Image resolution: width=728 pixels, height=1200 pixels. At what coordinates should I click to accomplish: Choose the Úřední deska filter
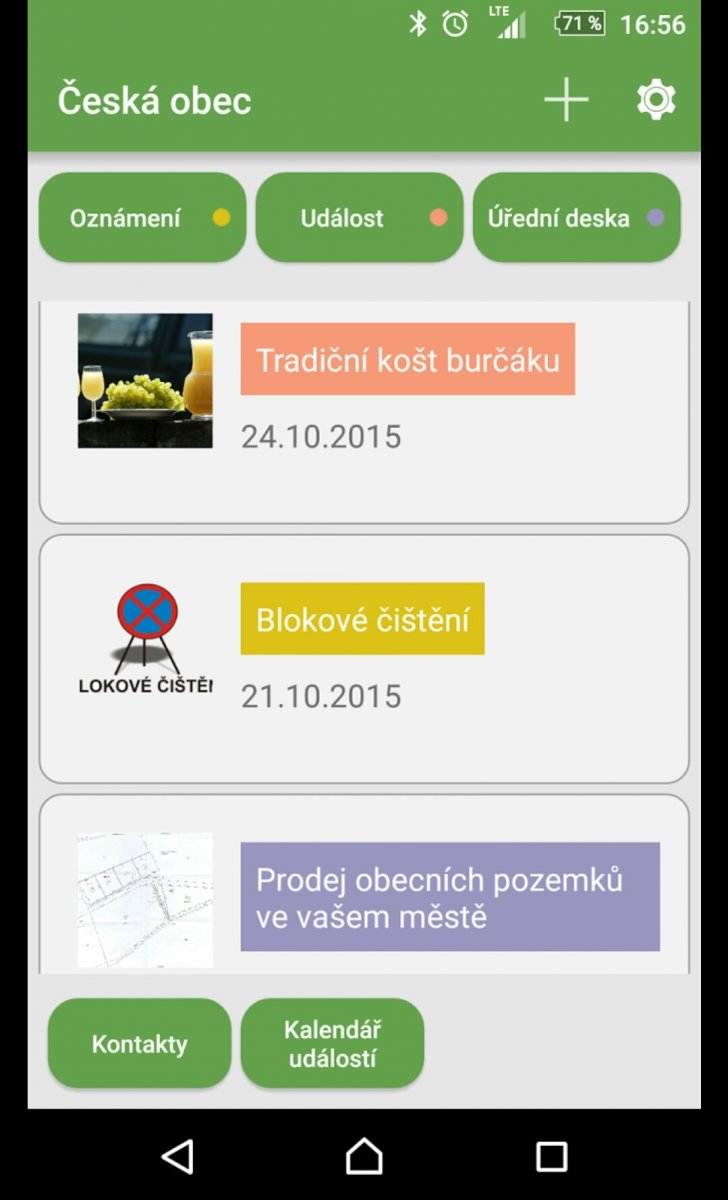coord(576,218)
